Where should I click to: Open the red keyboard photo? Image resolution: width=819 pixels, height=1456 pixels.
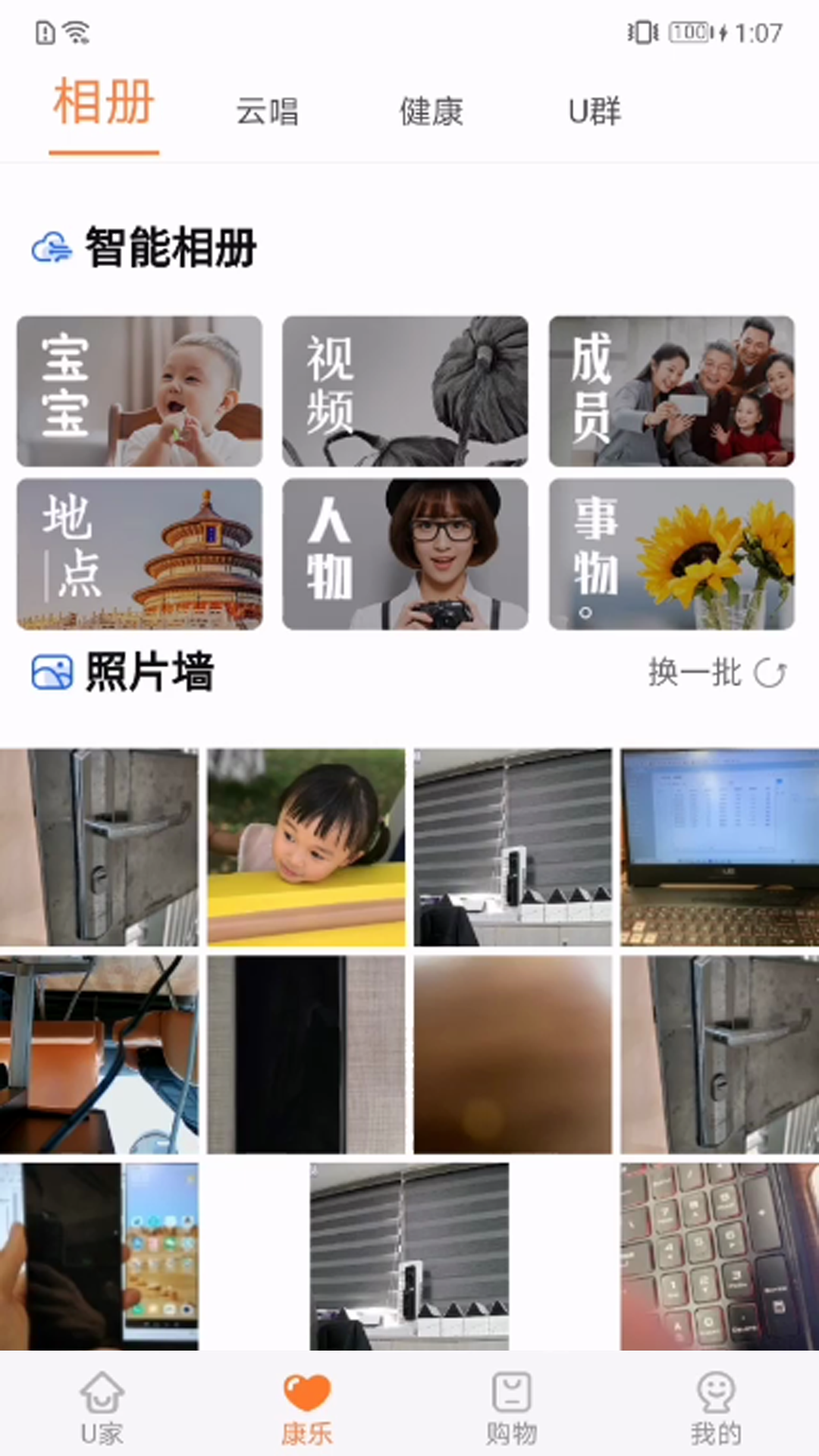[719, 1256]
